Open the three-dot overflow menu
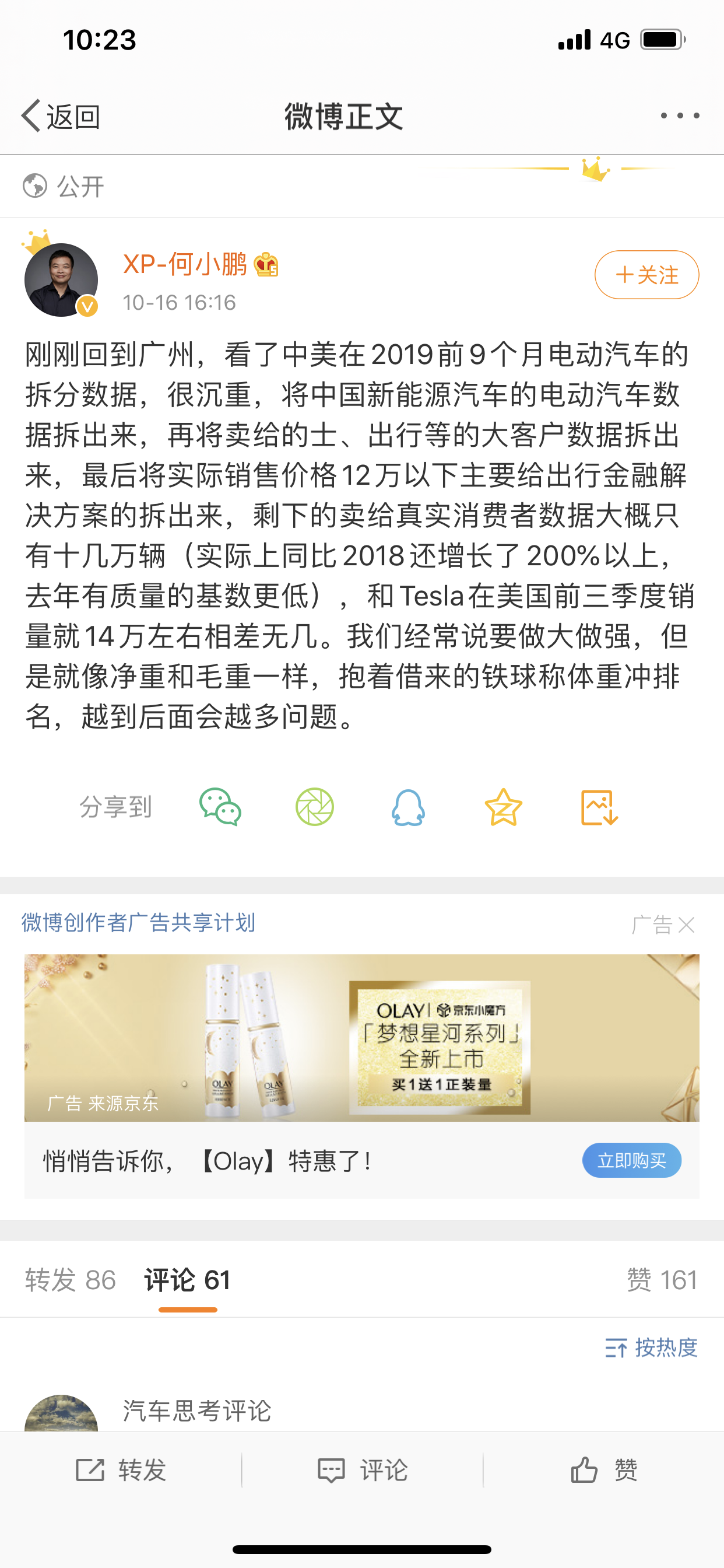The image size is (724, 1568). click(x=680, y=116)
